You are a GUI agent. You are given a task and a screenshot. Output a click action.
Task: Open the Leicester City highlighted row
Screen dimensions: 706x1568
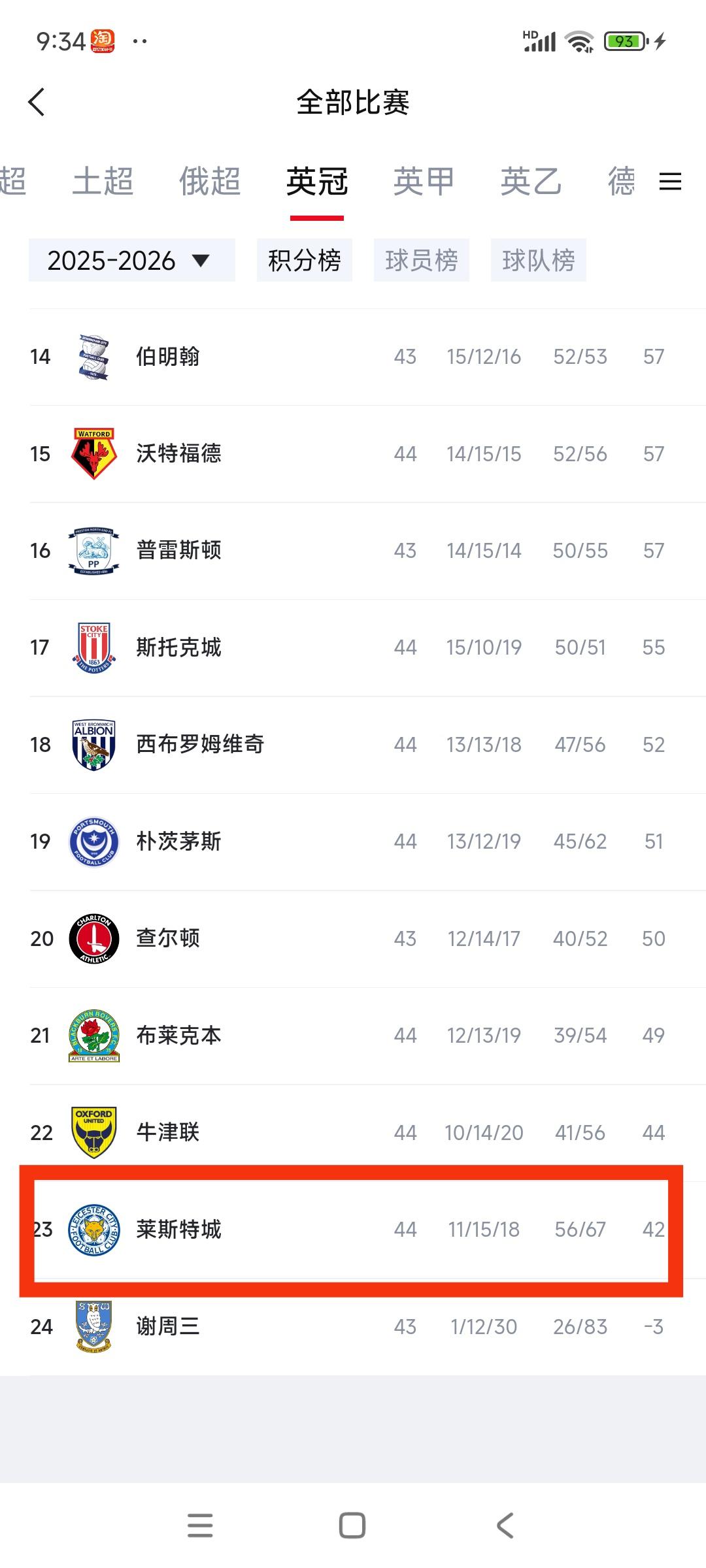tap(353, 1228)
